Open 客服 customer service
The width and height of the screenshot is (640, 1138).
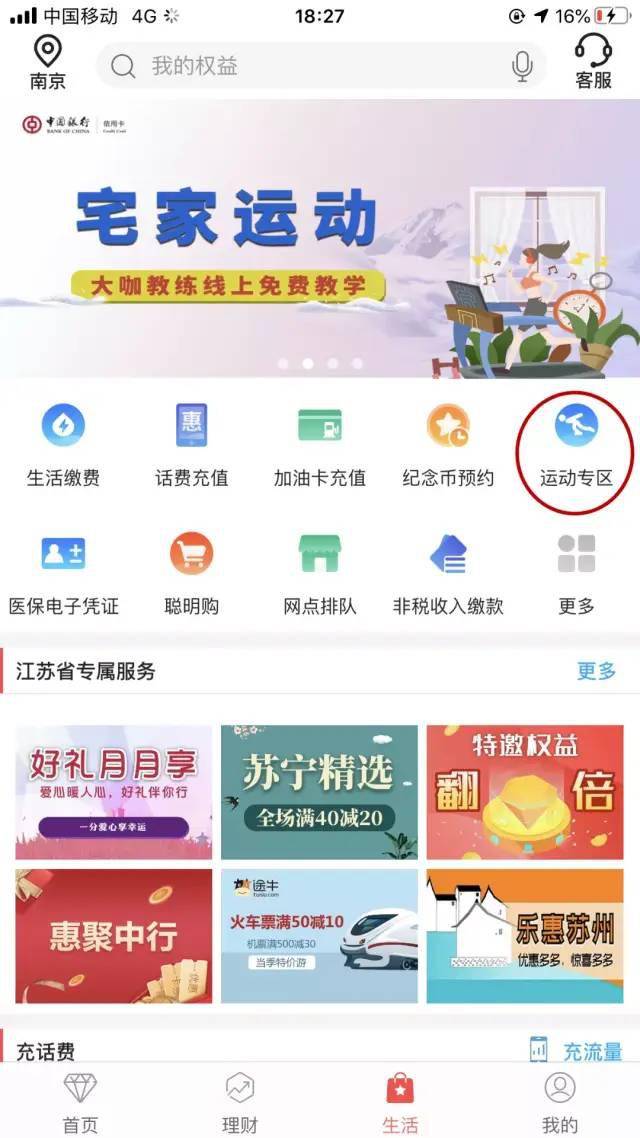click(593, 63)
